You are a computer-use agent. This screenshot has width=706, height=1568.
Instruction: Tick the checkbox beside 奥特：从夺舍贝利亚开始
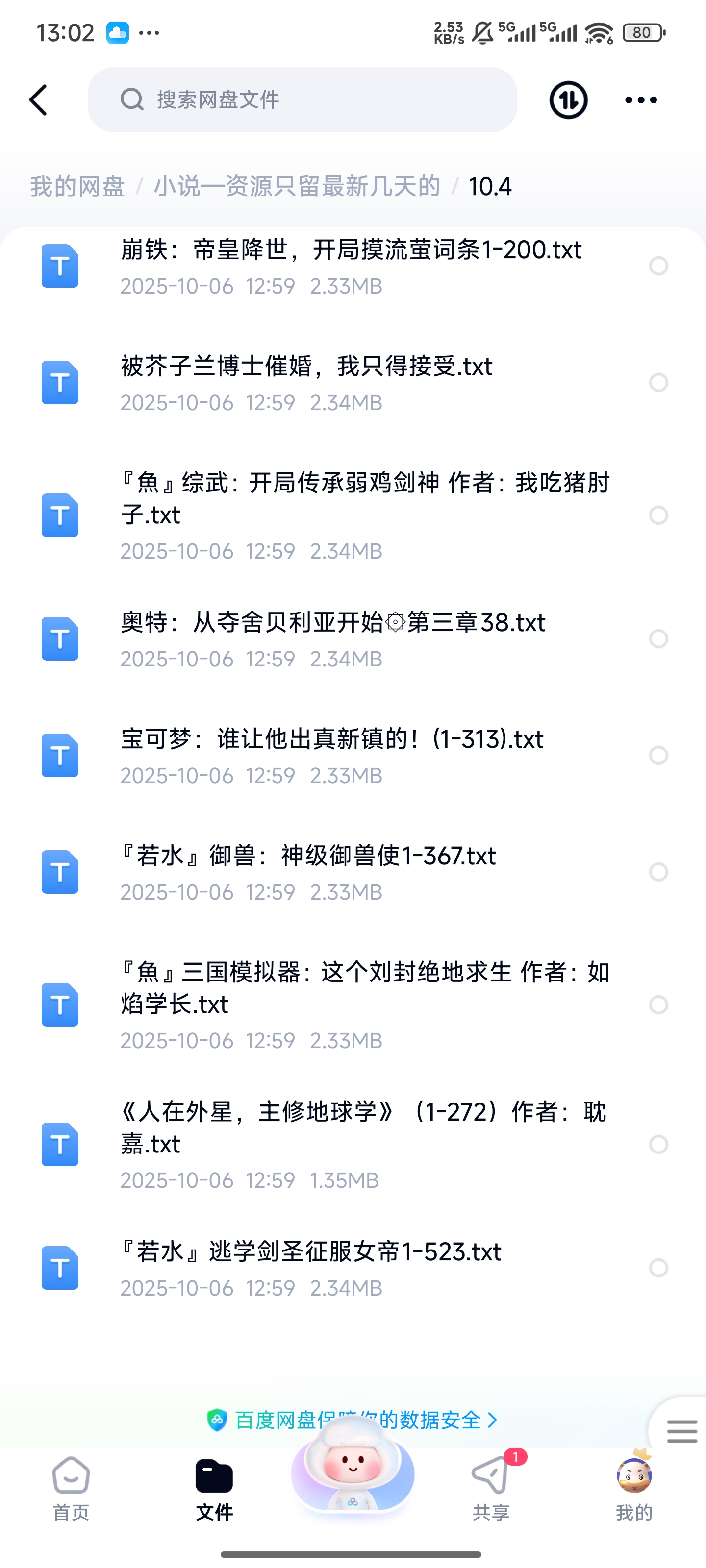coord(658,638)
